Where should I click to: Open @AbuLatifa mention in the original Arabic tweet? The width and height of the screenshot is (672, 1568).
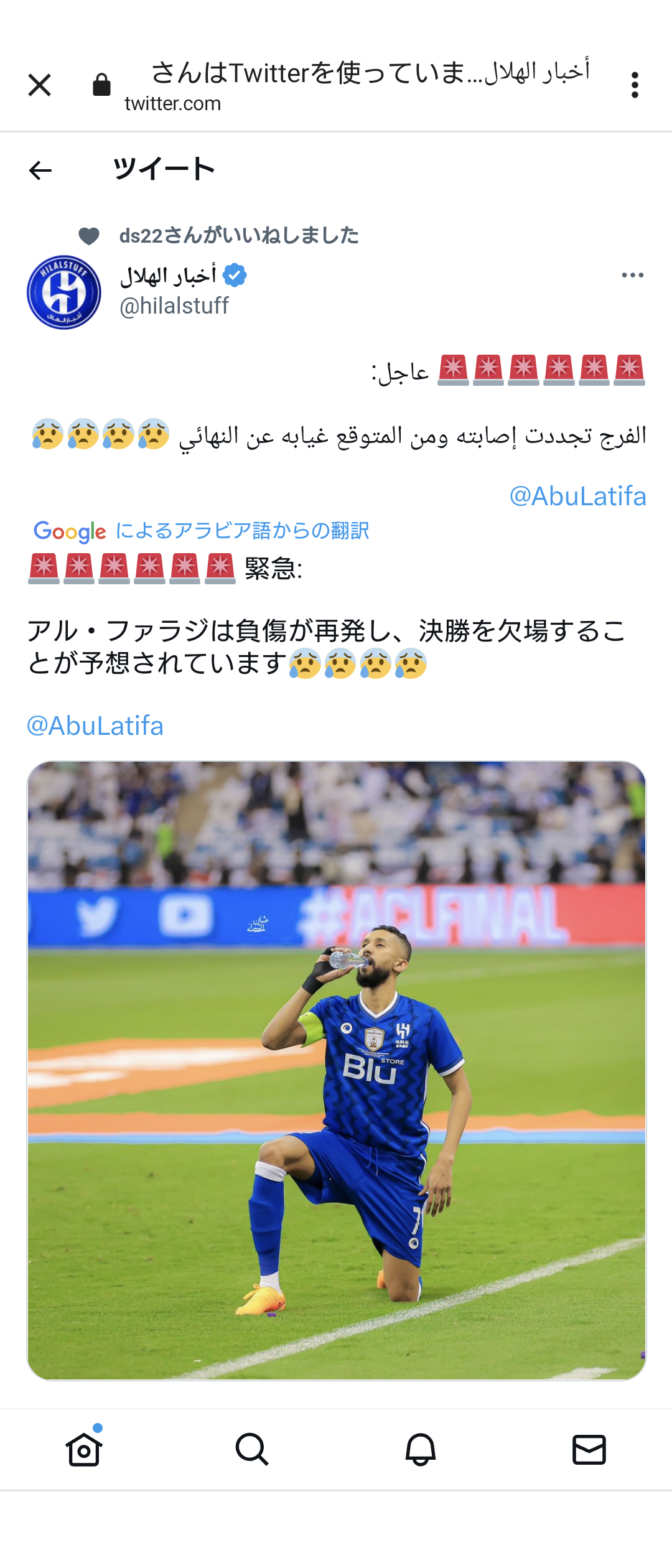coord(577,496)
